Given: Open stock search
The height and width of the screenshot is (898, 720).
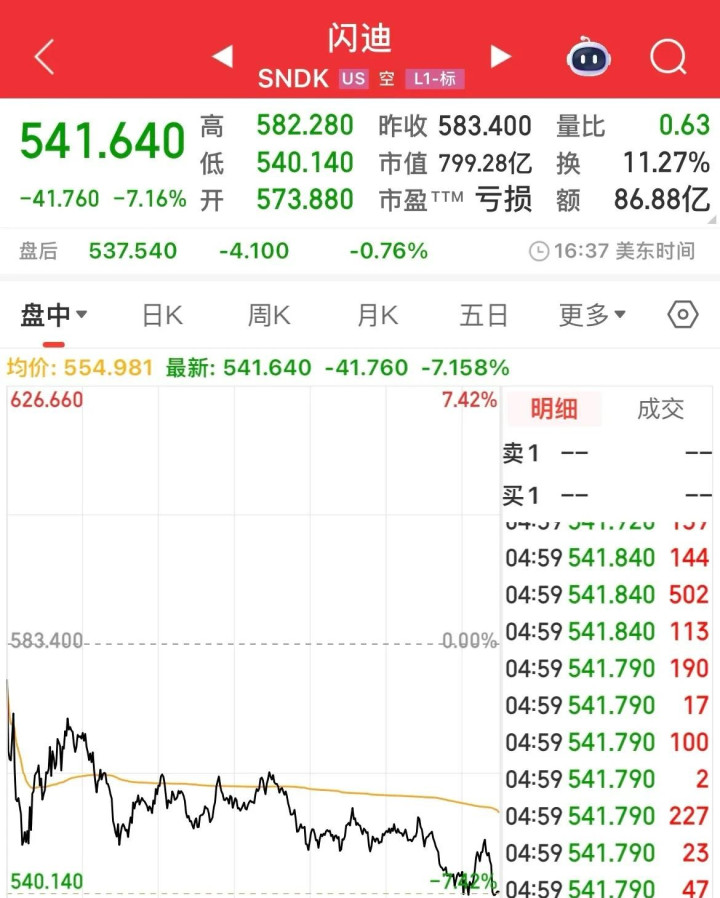Looking at the screenshot, I should point(668,57).
